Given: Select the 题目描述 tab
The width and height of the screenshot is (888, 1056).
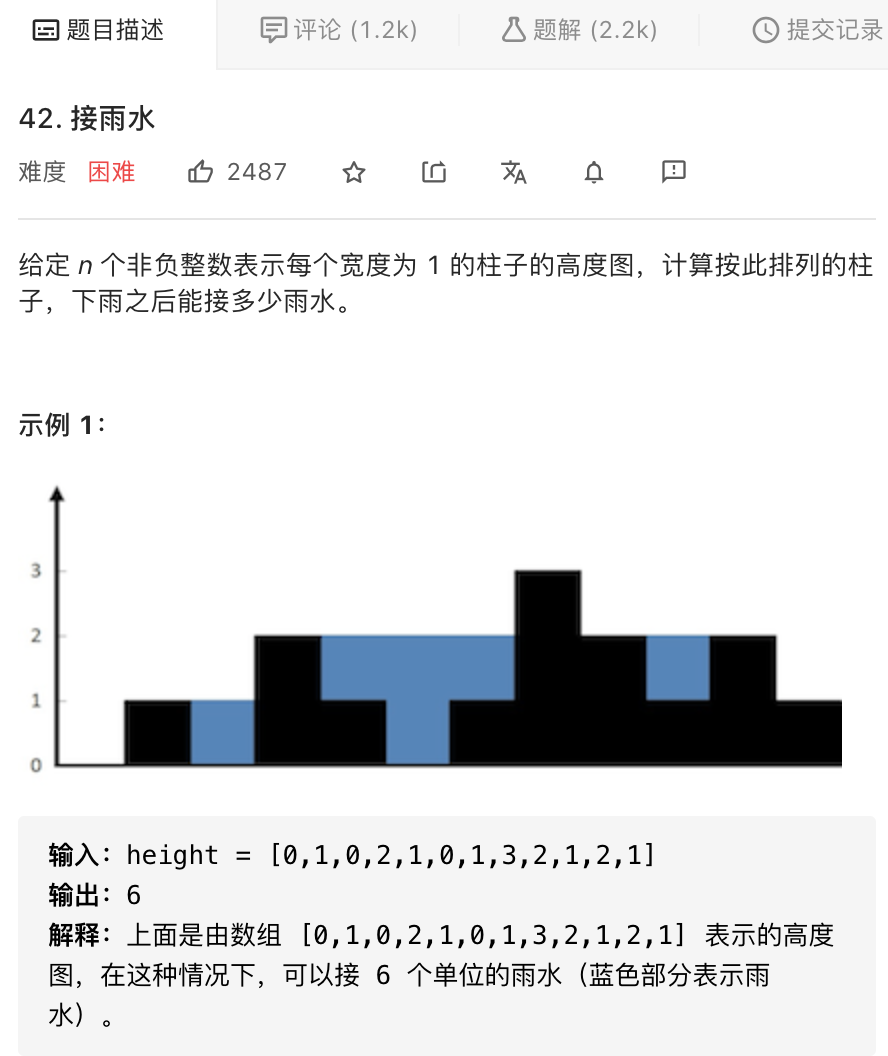Looking at the screenshot, I should point(98,30).
